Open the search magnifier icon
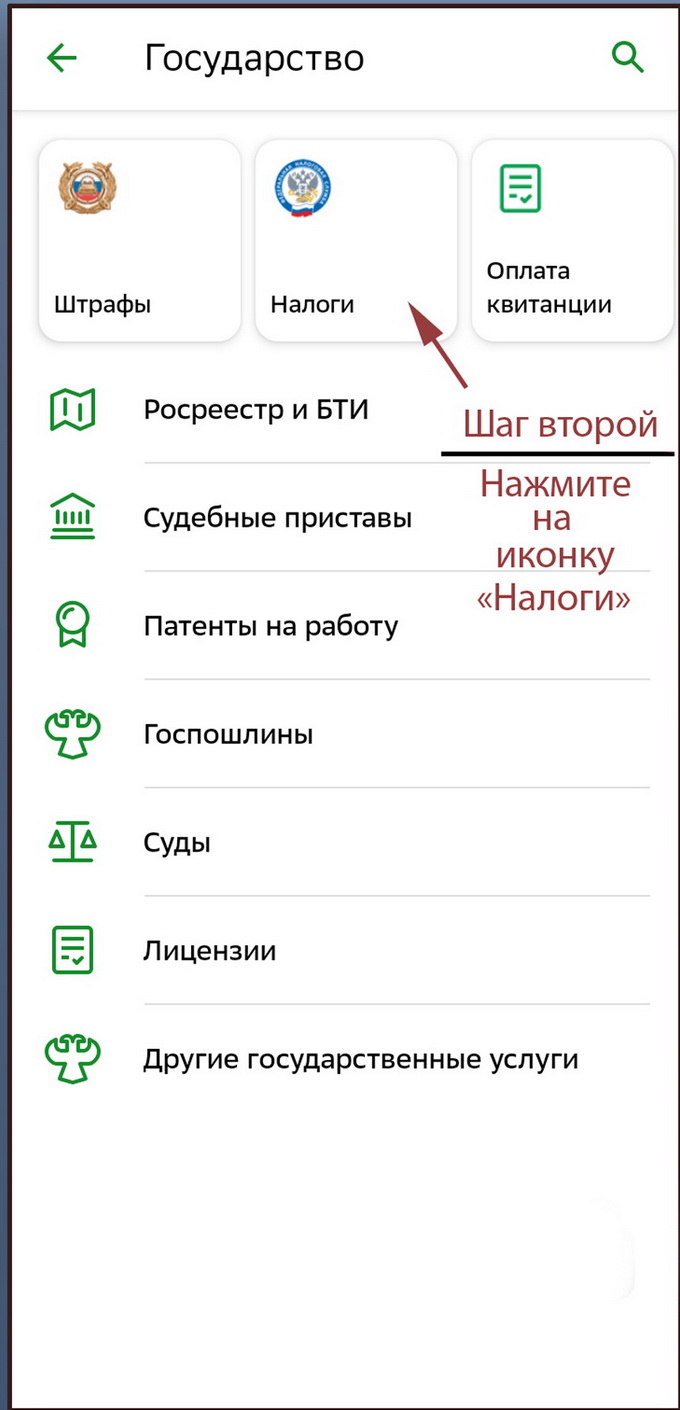This screenshot has width=680, height=1410. [x=627, y=58]
